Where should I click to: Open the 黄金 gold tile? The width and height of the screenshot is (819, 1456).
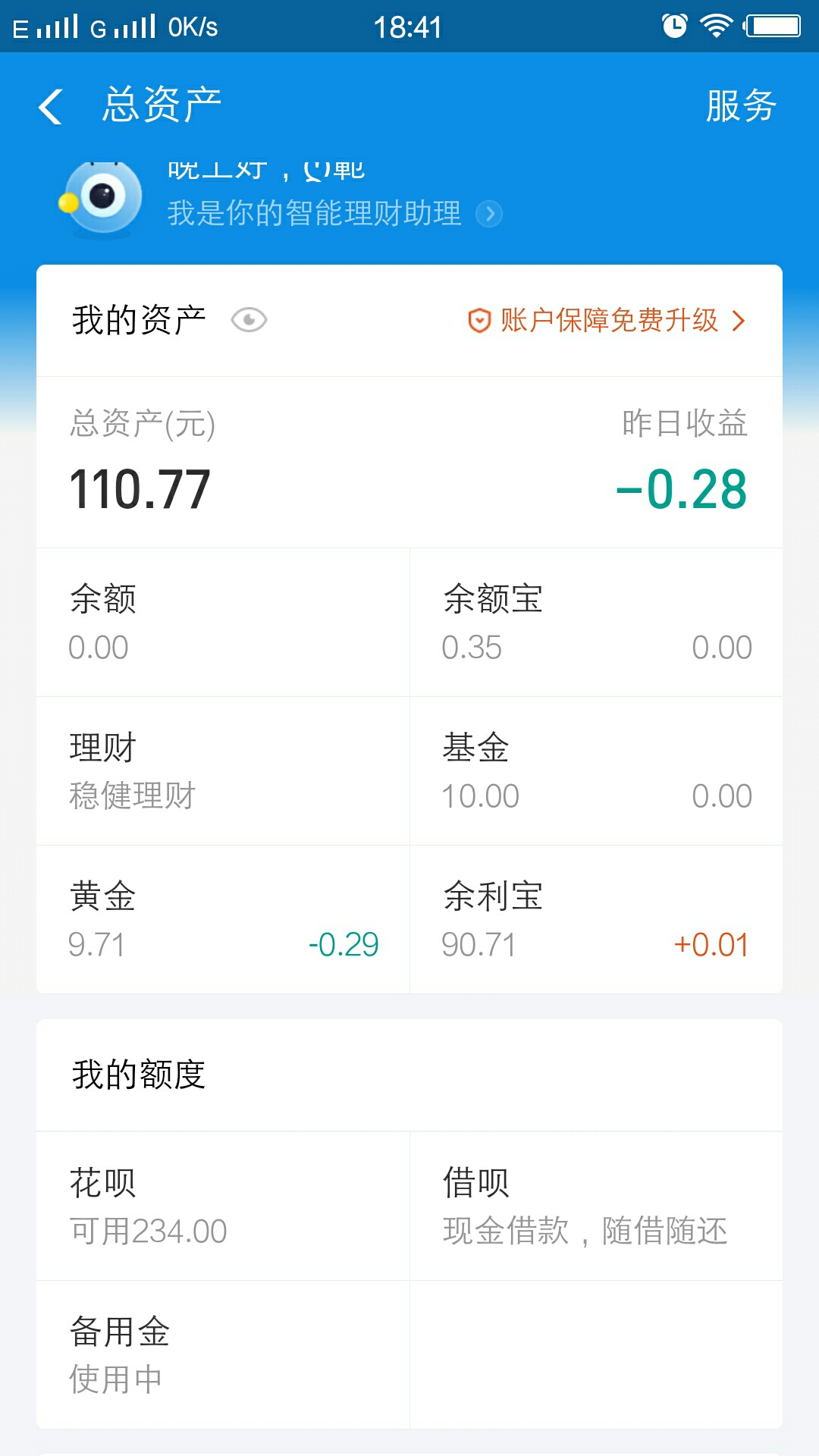(223, 919)
